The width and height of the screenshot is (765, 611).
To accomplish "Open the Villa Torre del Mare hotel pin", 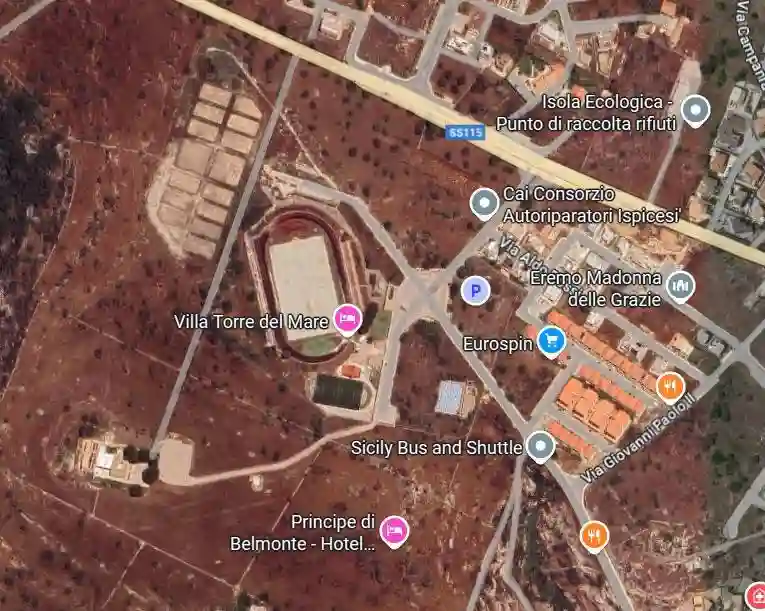I will (x=347, y=319).
